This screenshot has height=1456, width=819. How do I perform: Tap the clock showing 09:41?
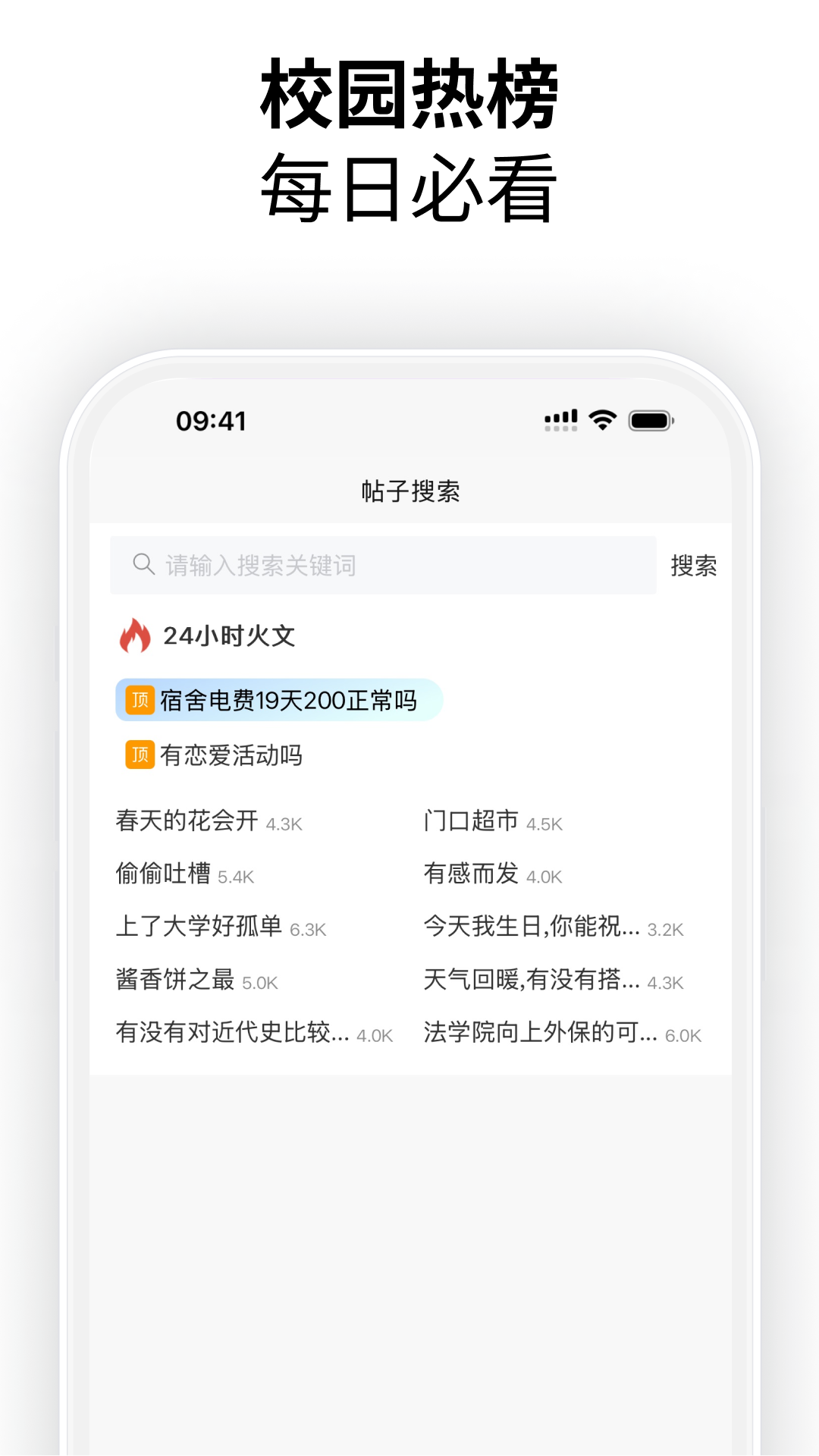tap(210, 421)
